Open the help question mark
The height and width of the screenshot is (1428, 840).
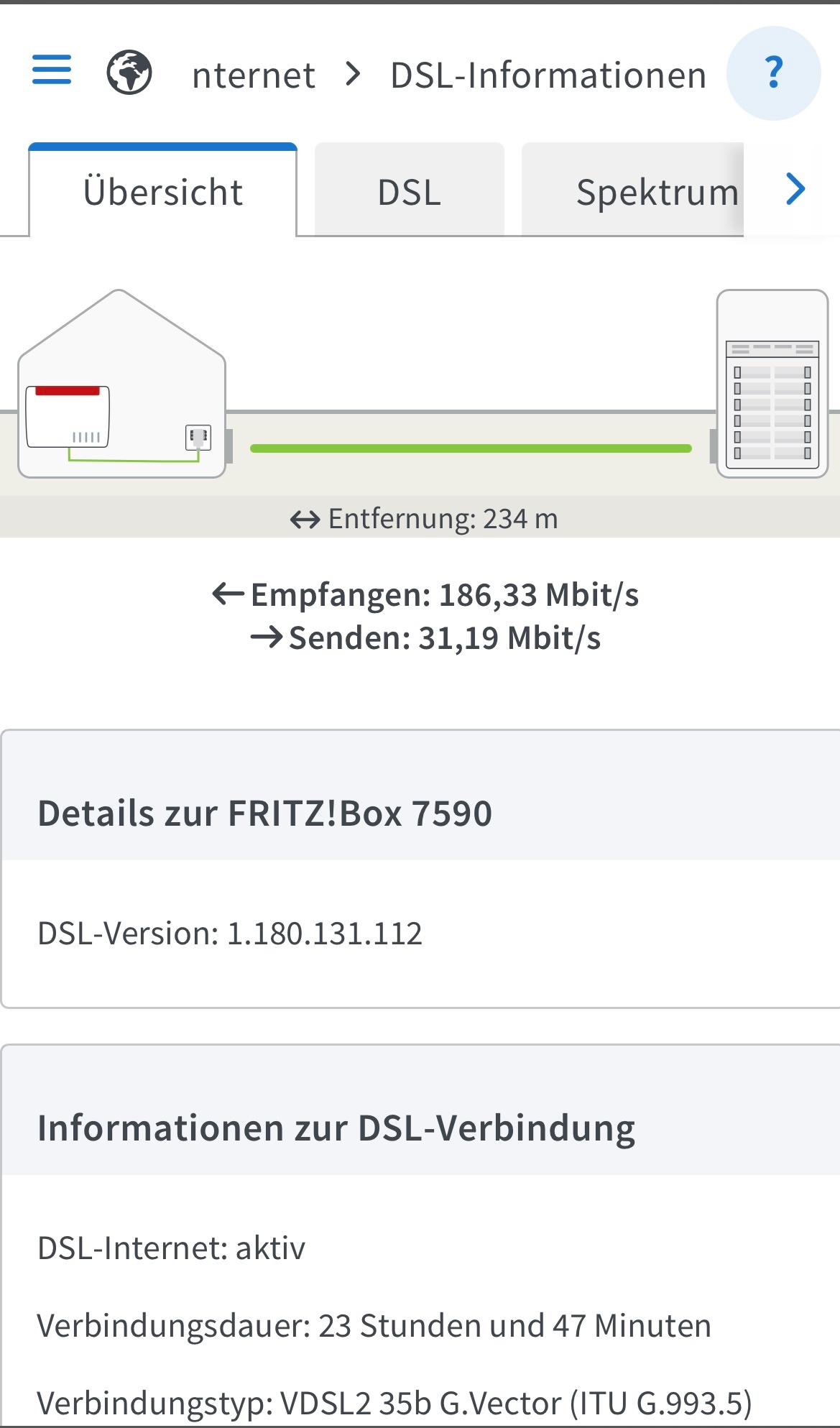click(x=773, y=73)
